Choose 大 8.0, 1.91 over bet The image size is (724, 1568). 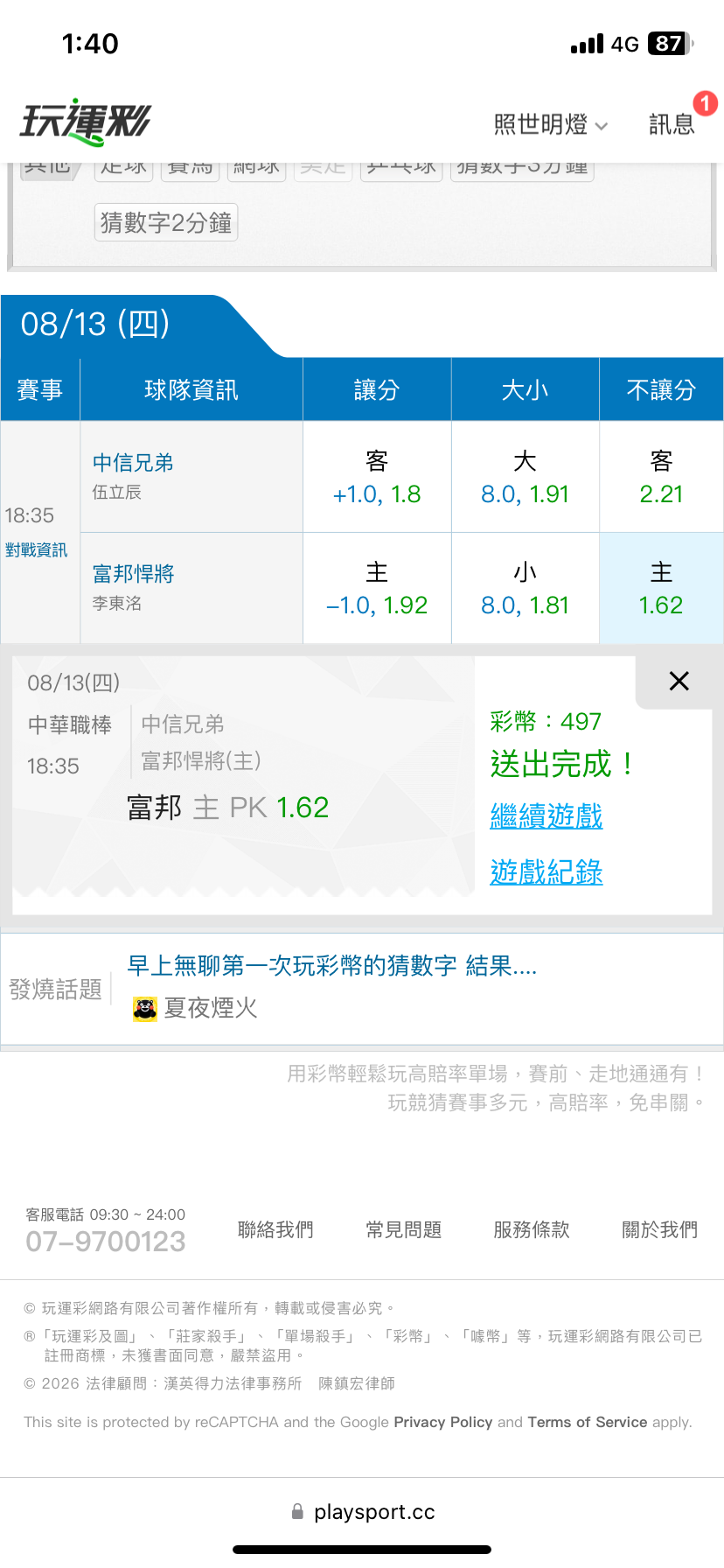coord(525,477)
